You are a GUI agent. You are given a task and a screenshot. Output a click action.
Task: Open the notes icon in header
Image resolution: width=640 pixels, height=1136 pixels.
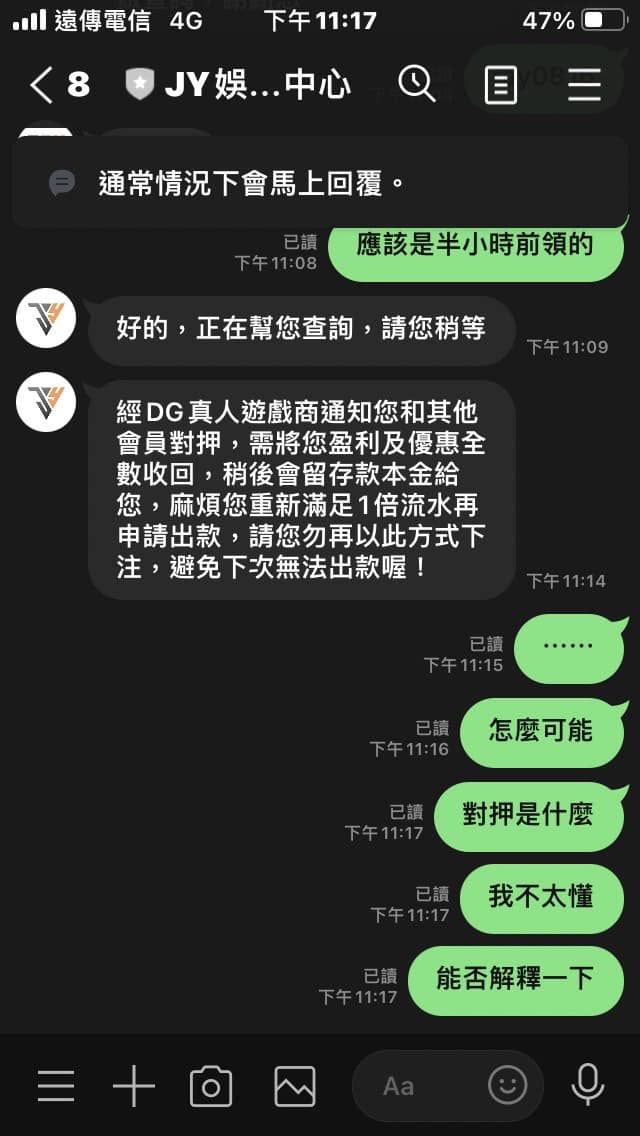500,85
